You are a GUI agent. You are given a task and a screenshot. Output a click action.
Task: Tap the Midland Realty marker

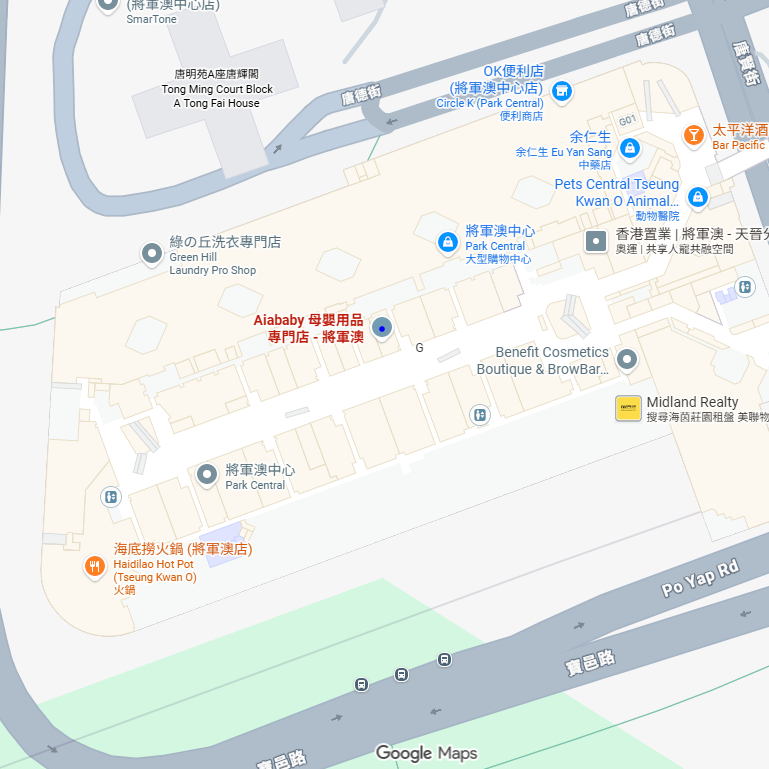click(628, 408)
